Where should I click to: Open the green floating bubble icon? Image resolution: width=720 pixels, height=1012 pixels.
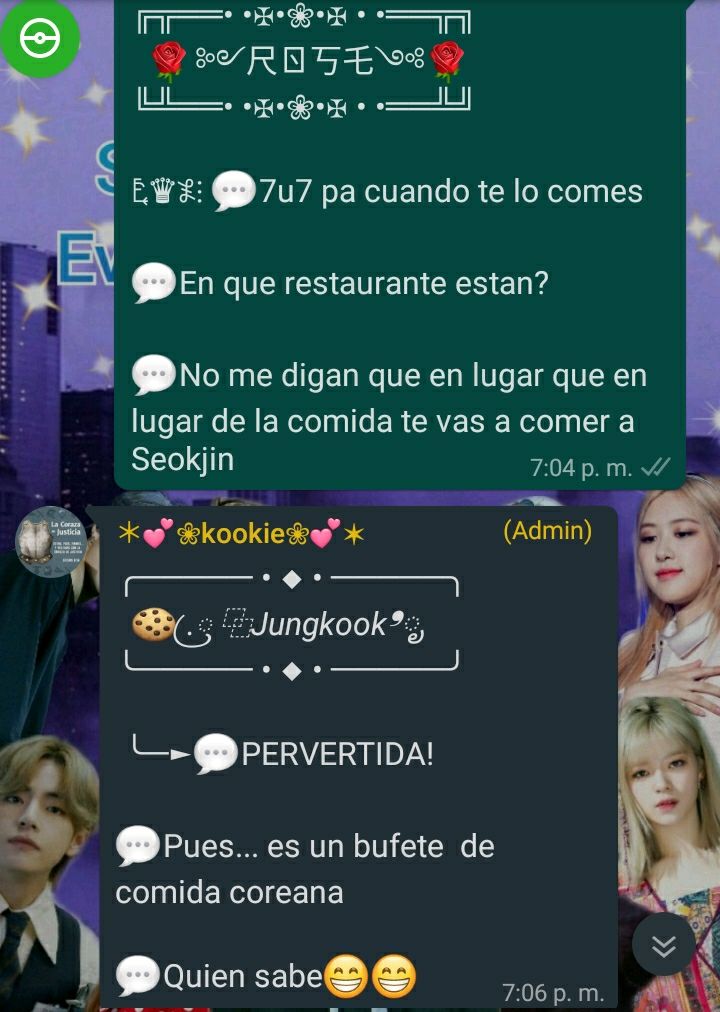point(39,39)
